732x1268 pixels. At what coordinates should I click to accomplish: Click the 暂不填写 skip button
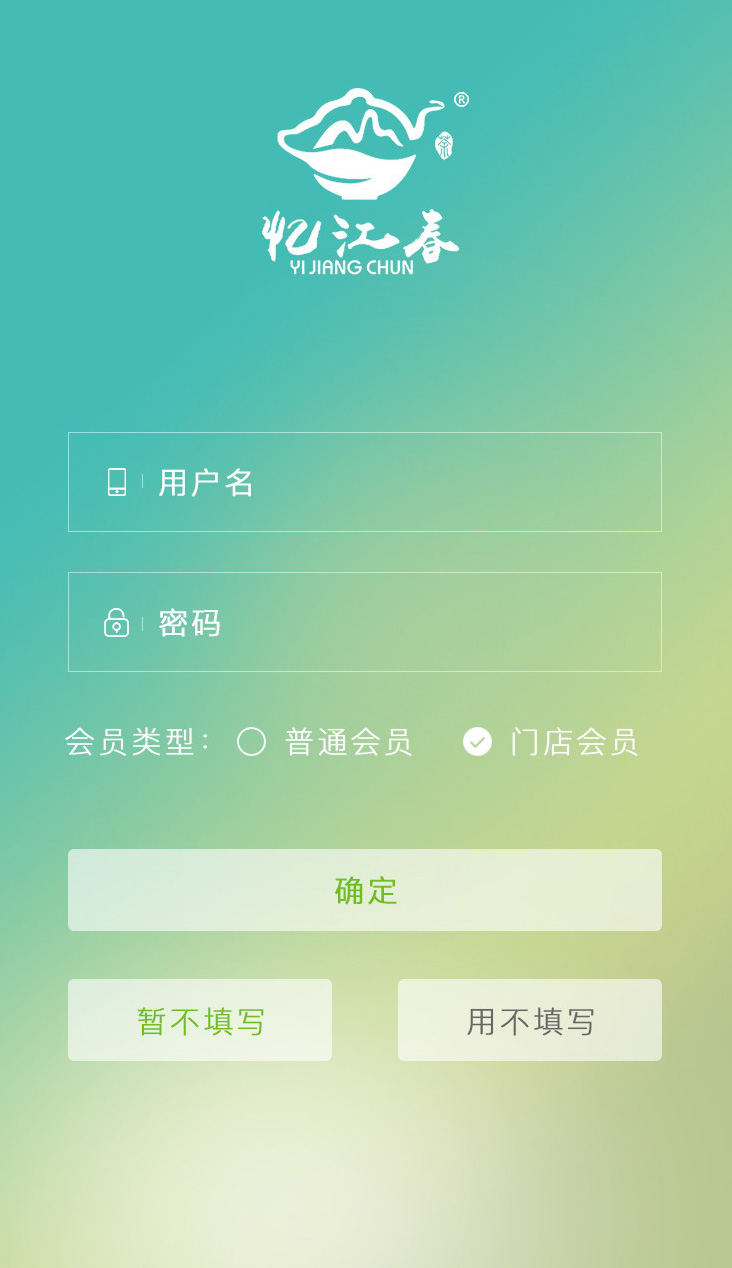199,1019
